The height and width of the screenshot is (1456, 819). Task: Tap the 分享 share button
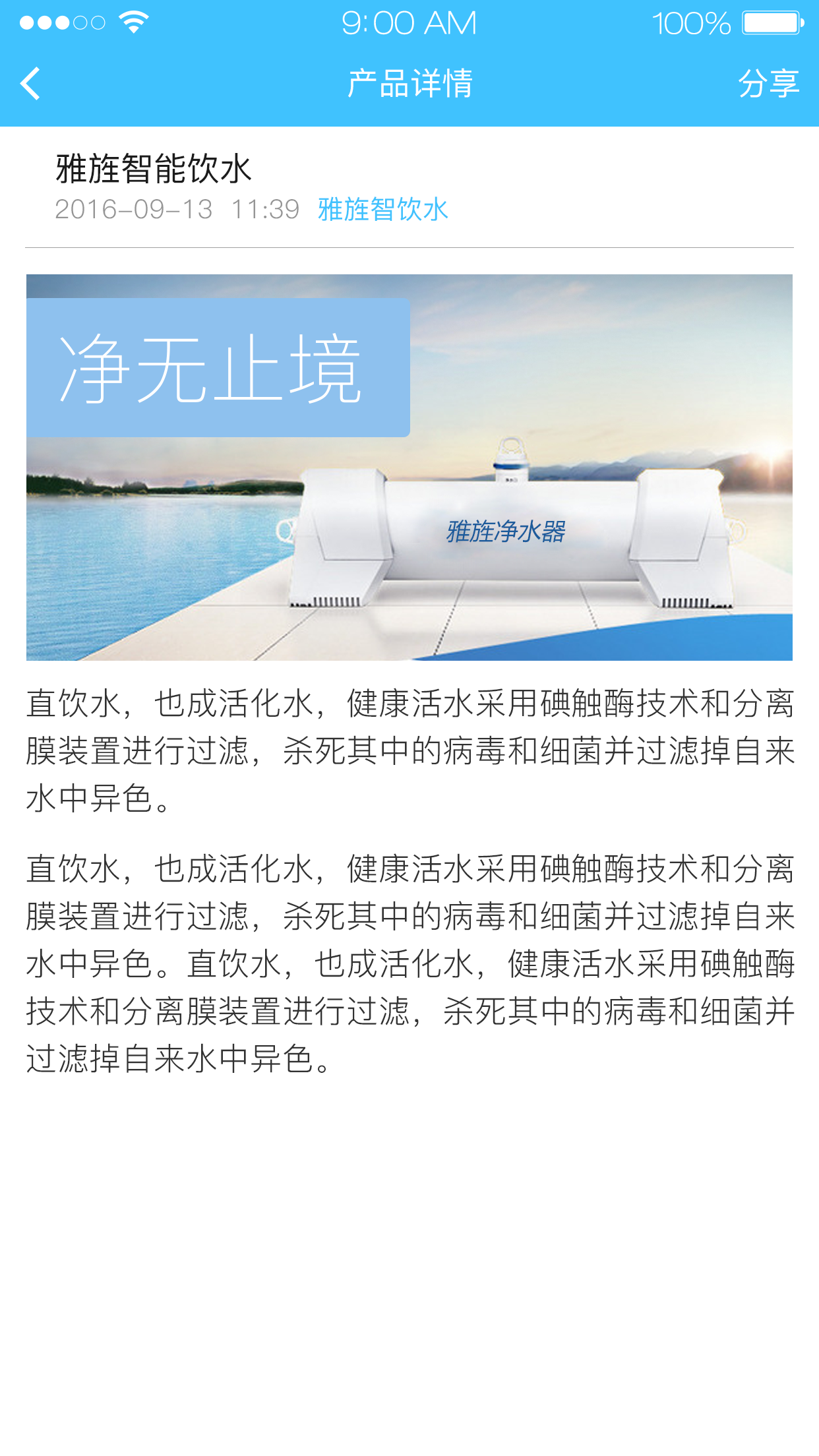tap(768, 84)
